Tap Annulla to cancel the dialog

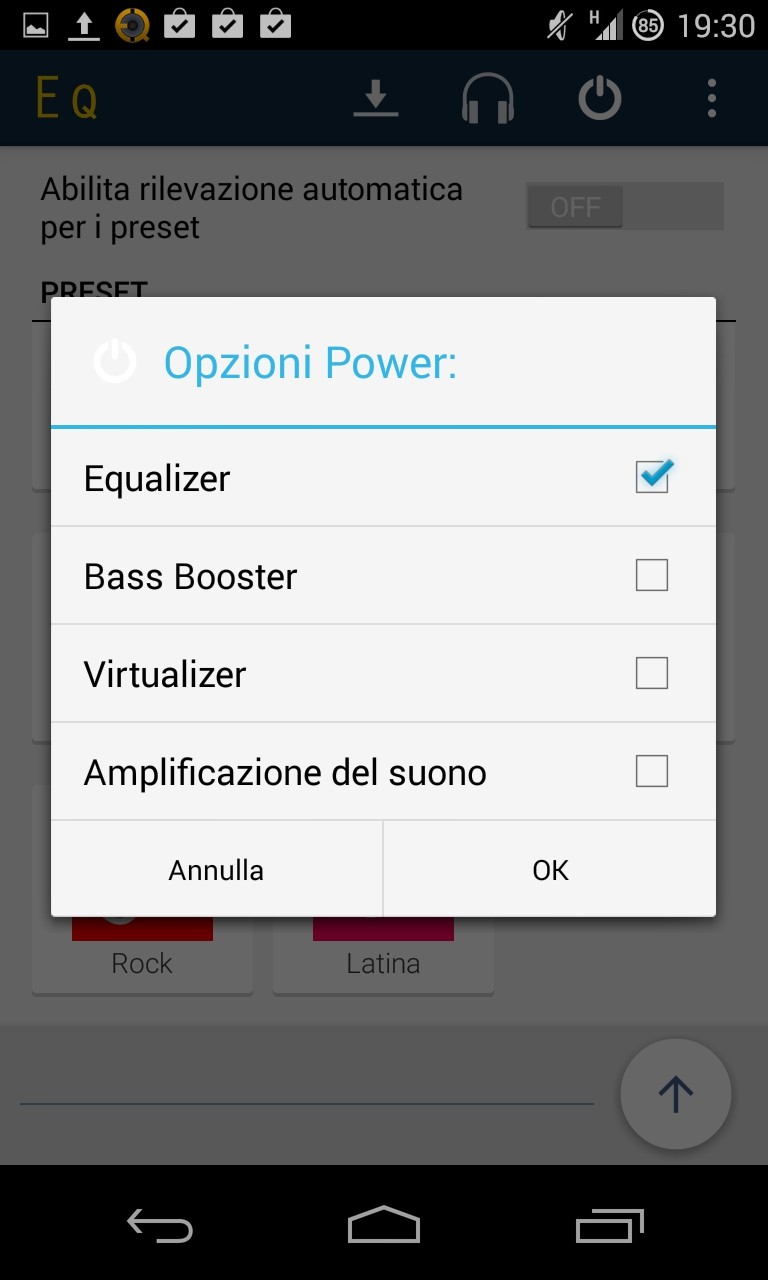point(216,870)
